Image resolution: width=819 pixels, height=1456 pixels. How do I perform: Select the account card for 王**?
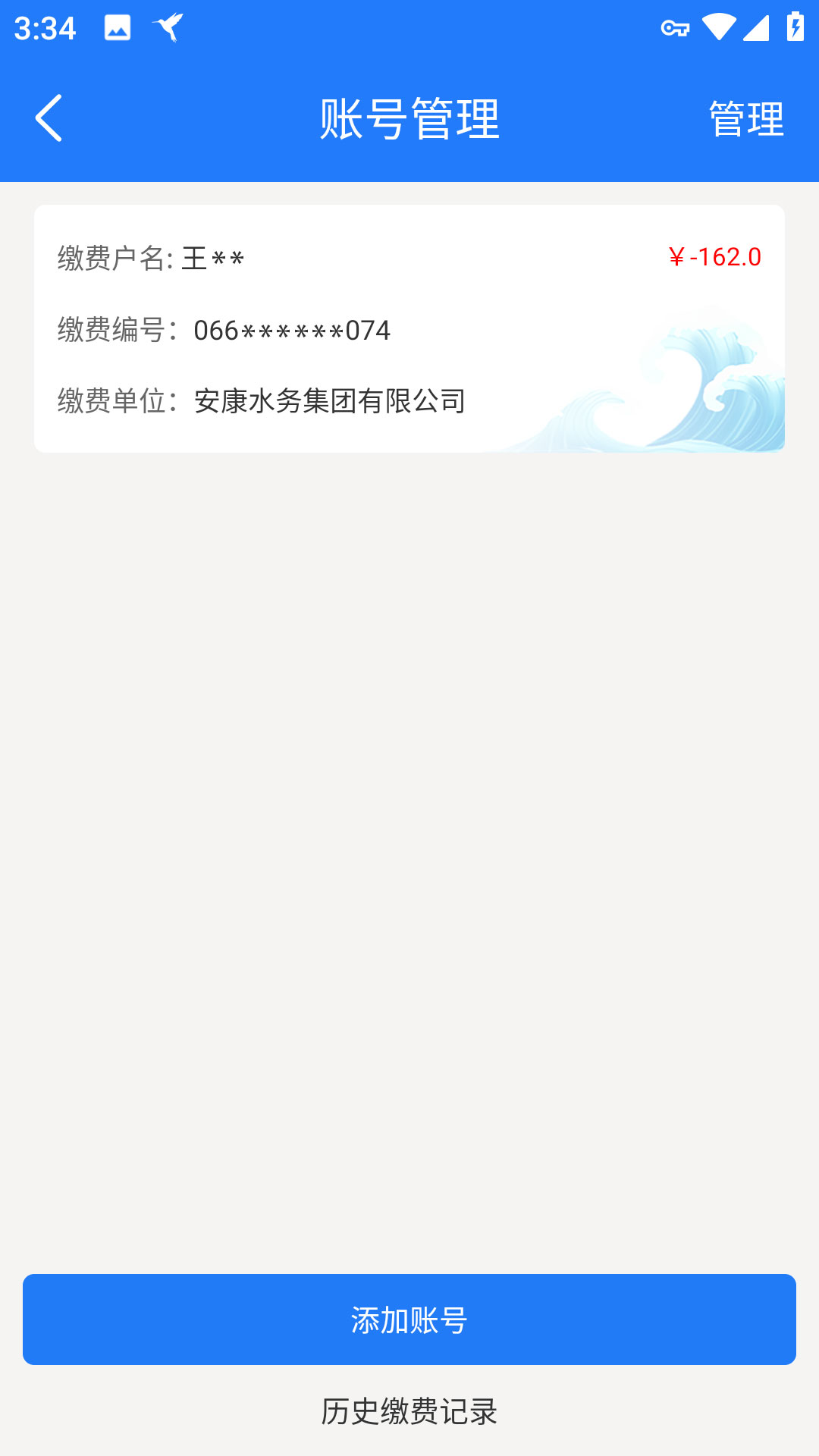(409, 326)
